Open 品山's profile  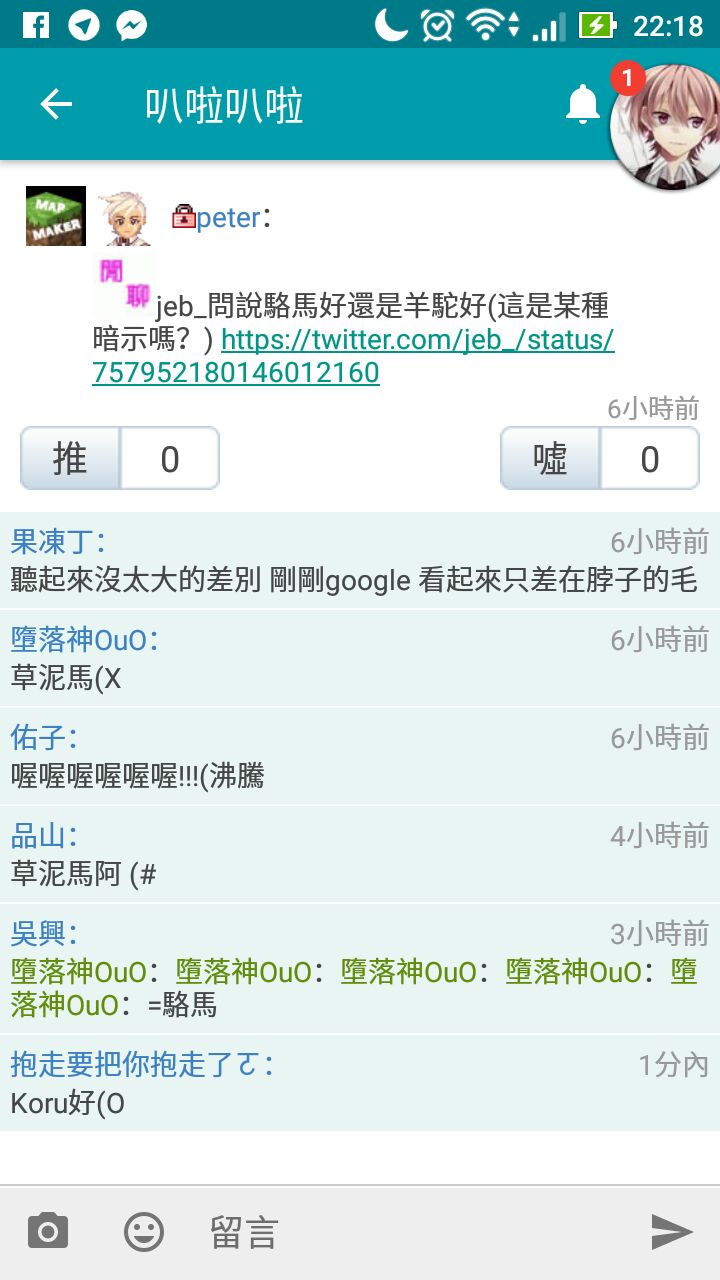click(x=41, y=836)
